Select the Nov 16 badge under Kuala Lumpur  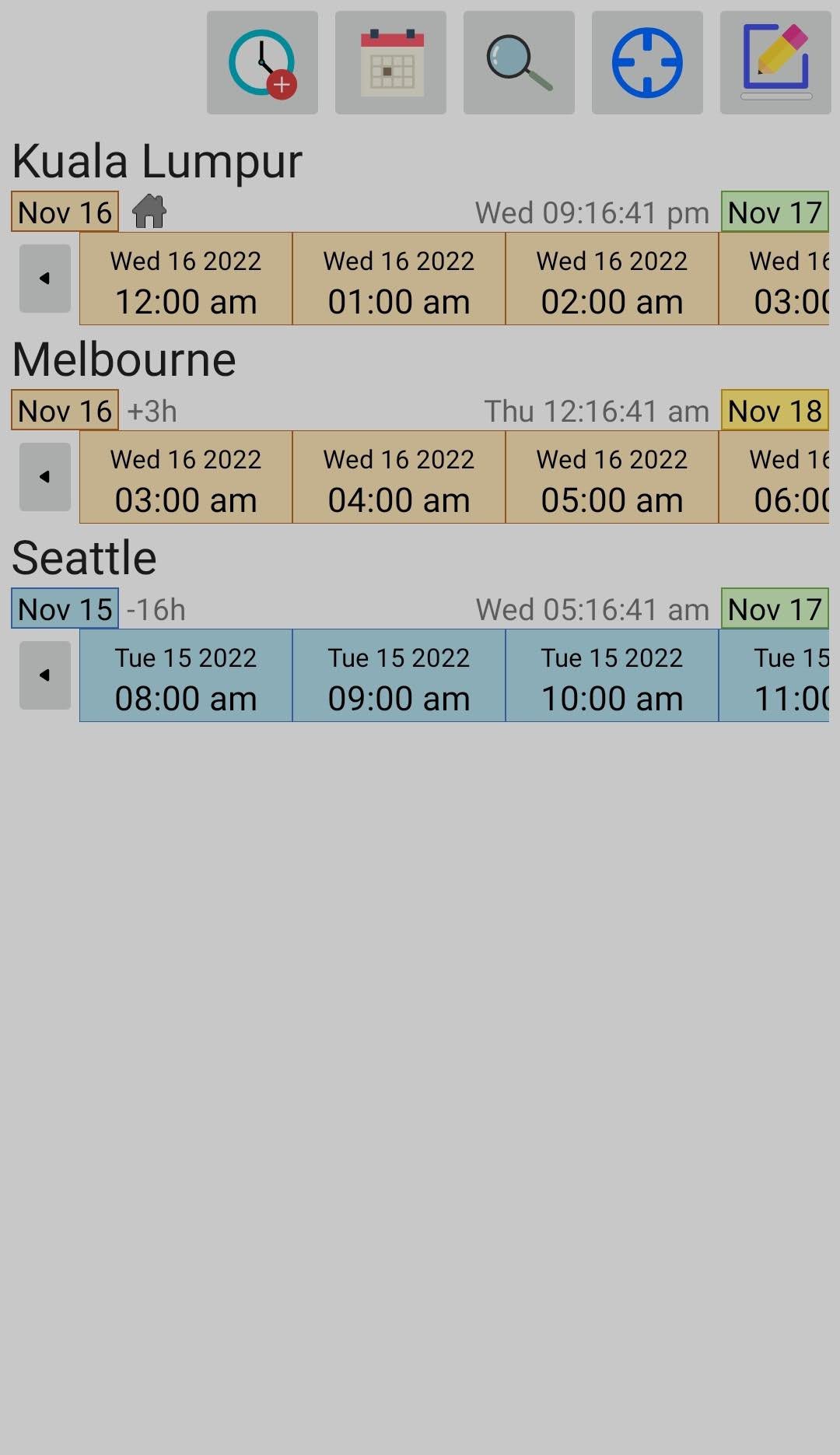click(65, 212)
